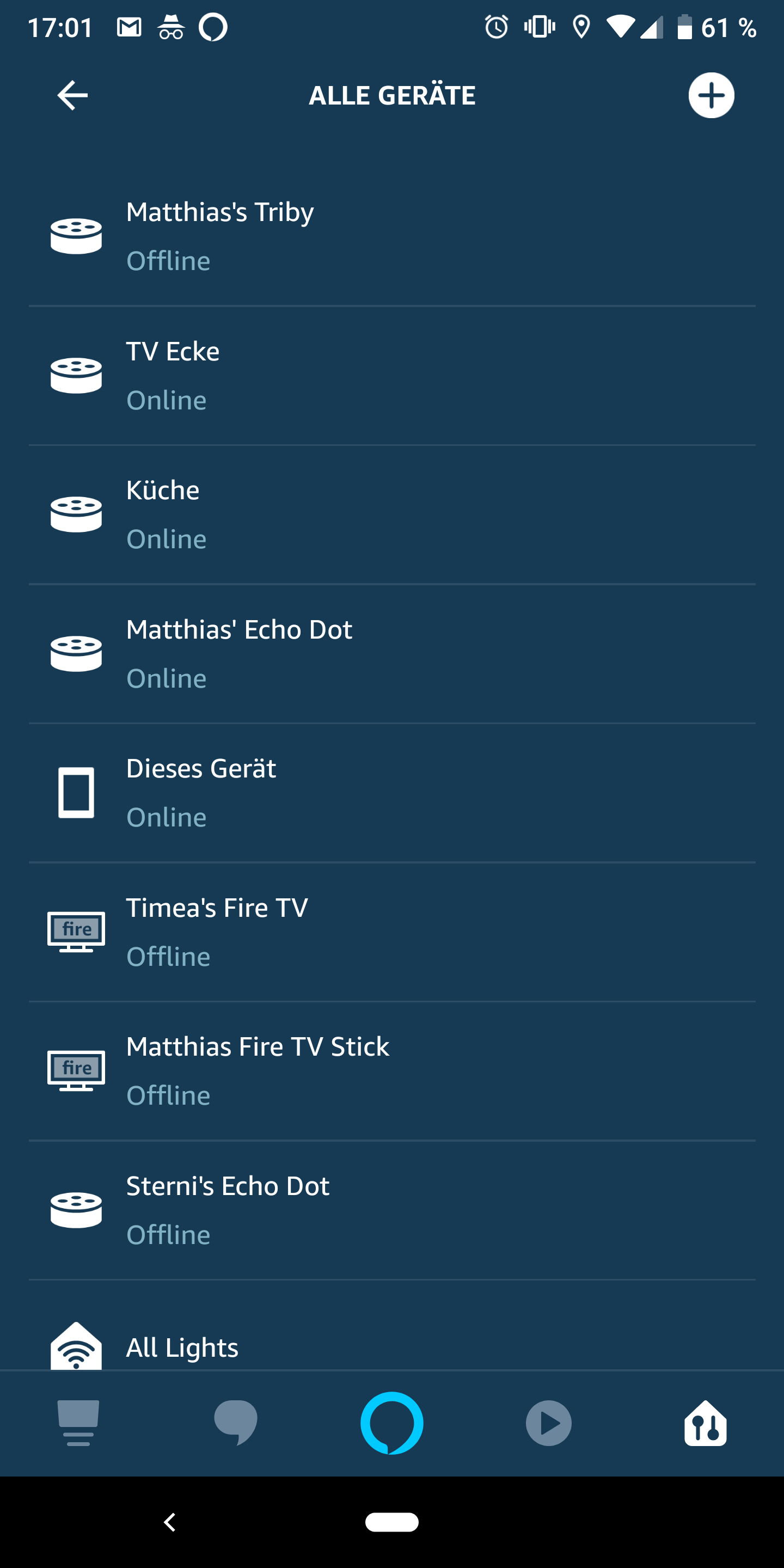This screenshot has height=1568, width=784.
Task: Tap the system home pill
Action: pyautogui.click(x=392, y=1522)
